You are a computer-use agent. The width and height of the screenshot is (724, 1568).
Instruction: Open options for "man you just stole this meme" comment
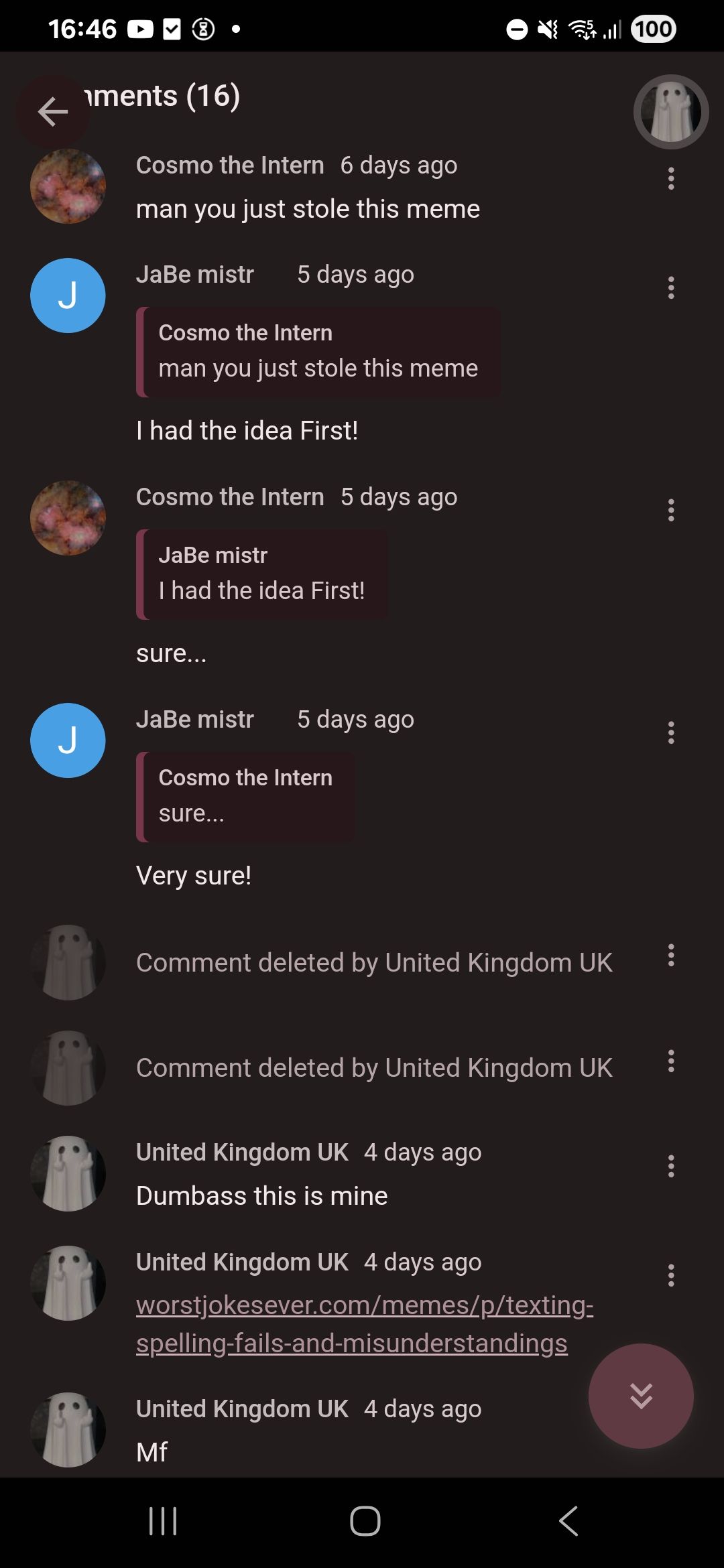point(670,179)
